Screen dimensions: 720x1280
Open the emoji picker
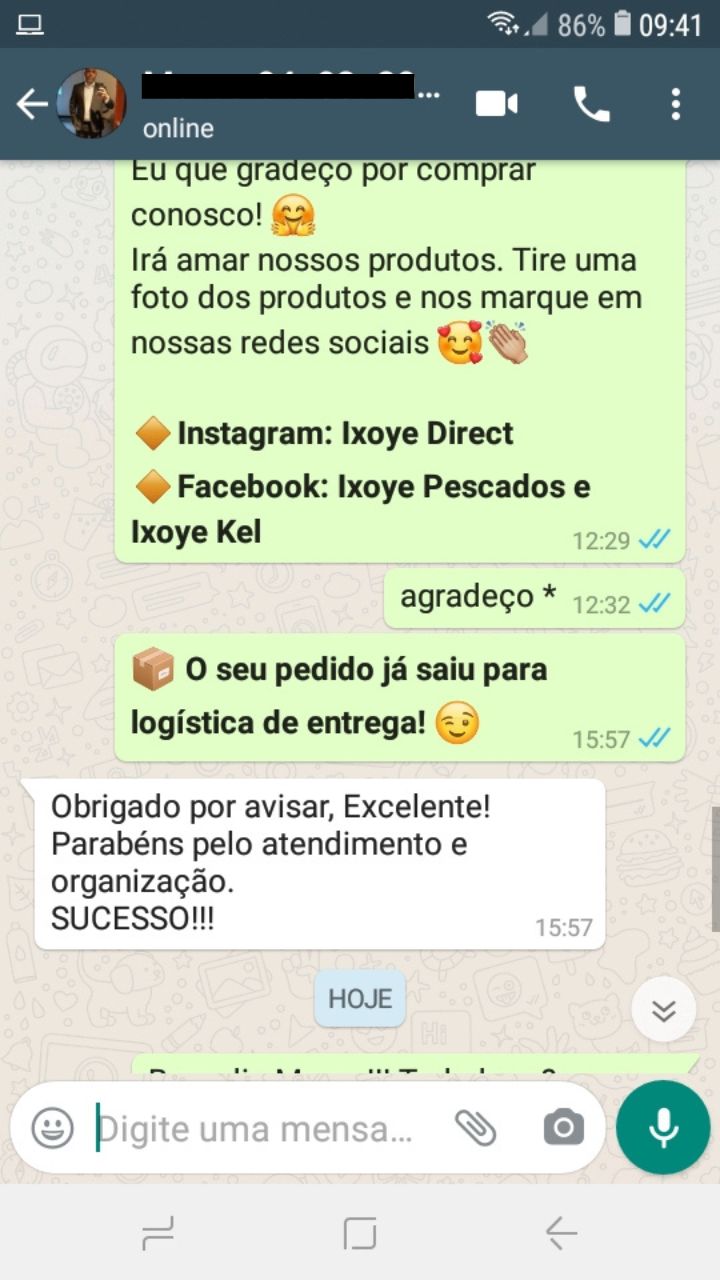tap(53, 1128)
